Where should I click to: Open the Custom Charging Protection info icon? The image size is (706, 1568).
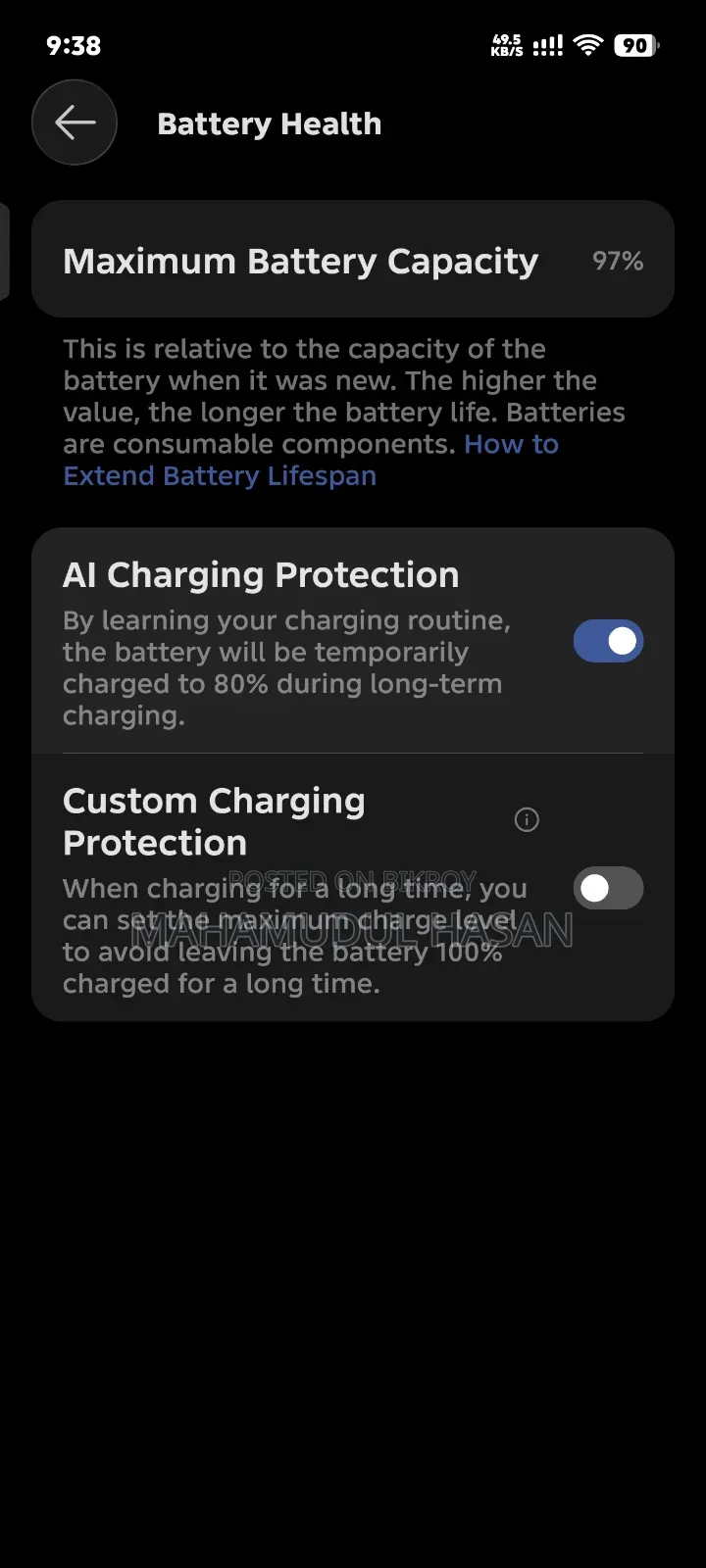pos(527,820)
